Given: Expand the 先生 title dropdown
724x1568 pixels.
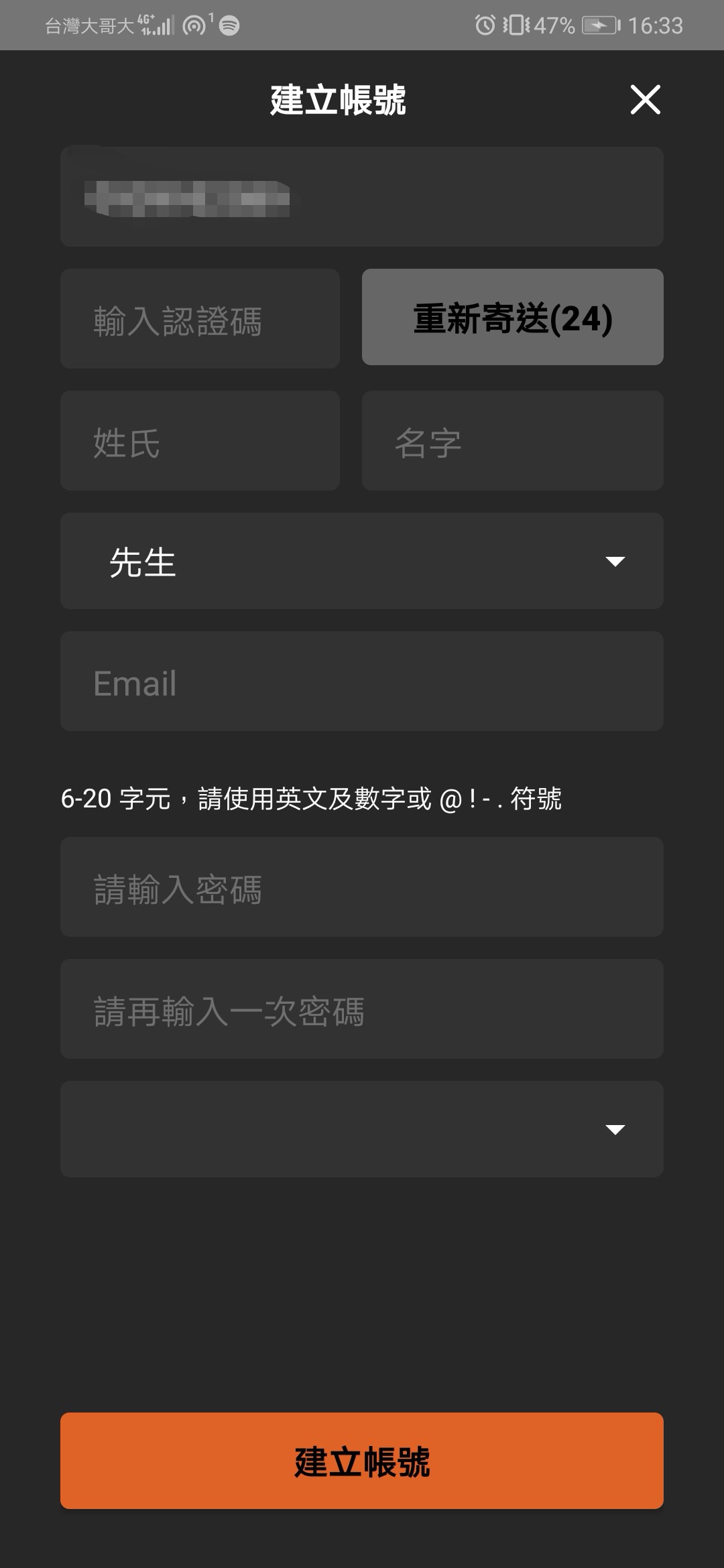Looking at the screenshot, I should [362, 561].
